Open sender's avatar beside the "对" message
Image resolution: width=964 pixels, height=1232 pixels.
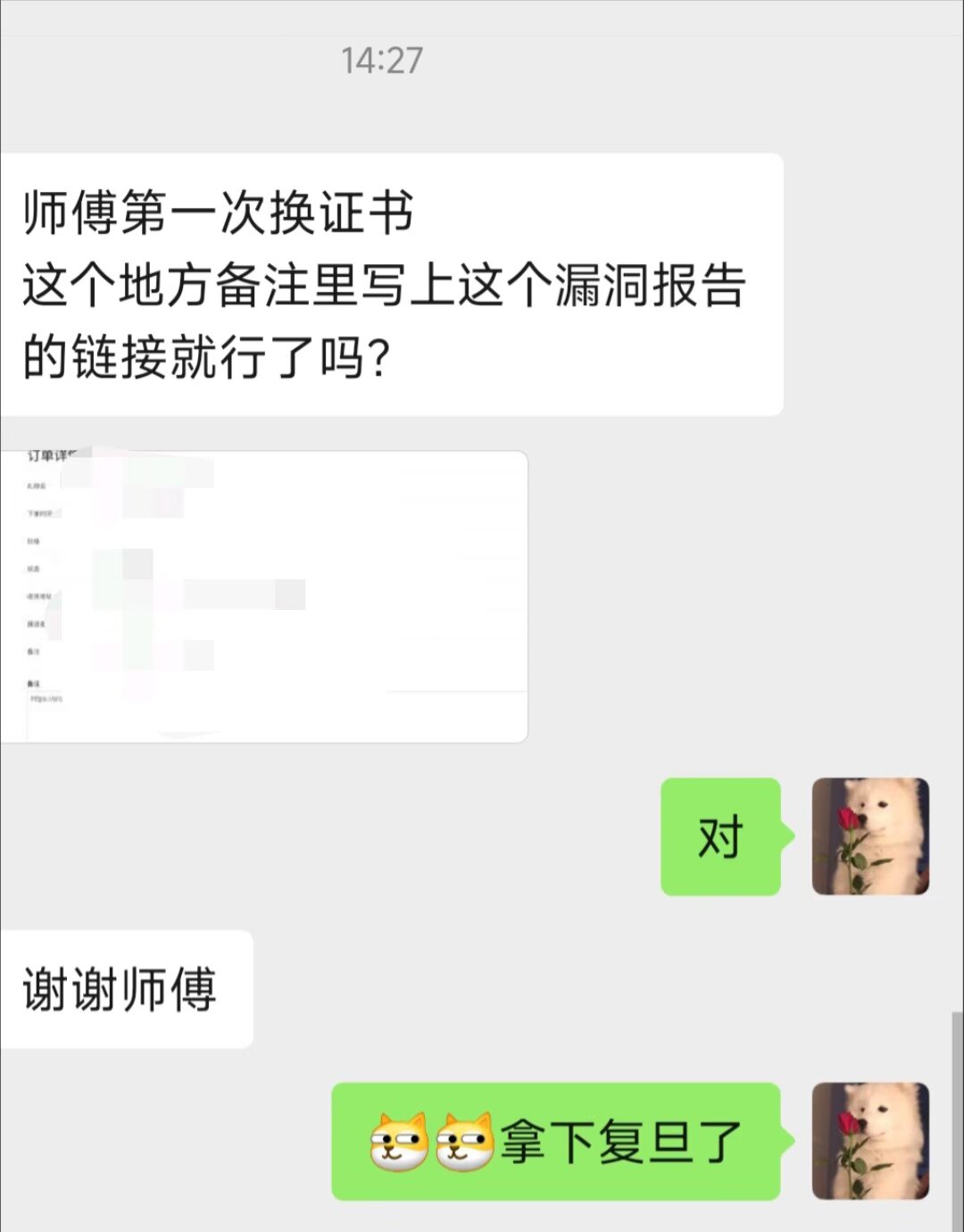(870, 837)
